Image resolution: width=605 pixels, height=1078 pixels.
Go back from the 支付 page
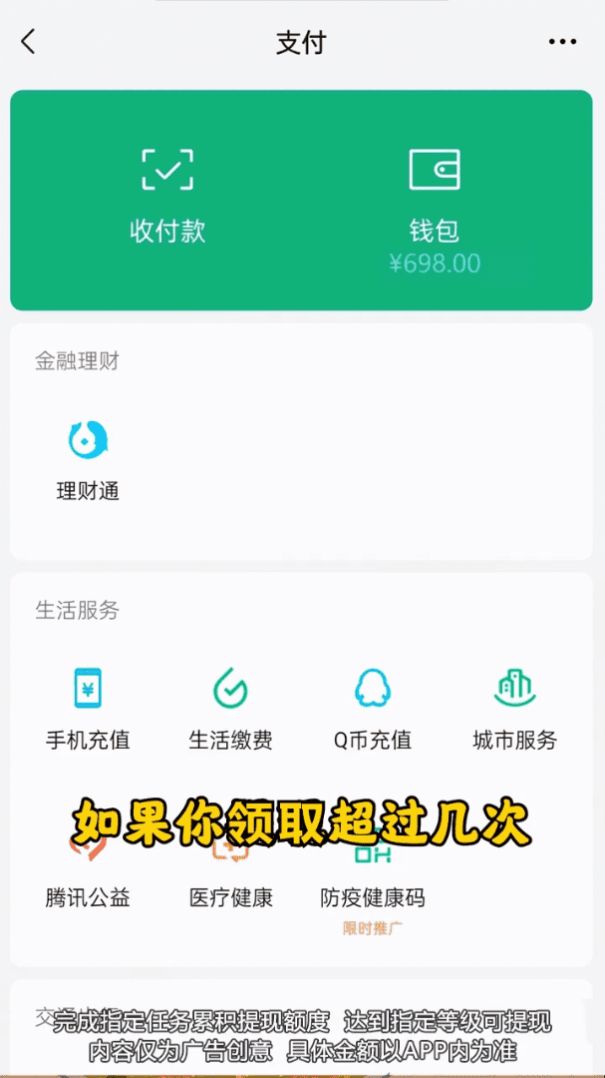28,42
